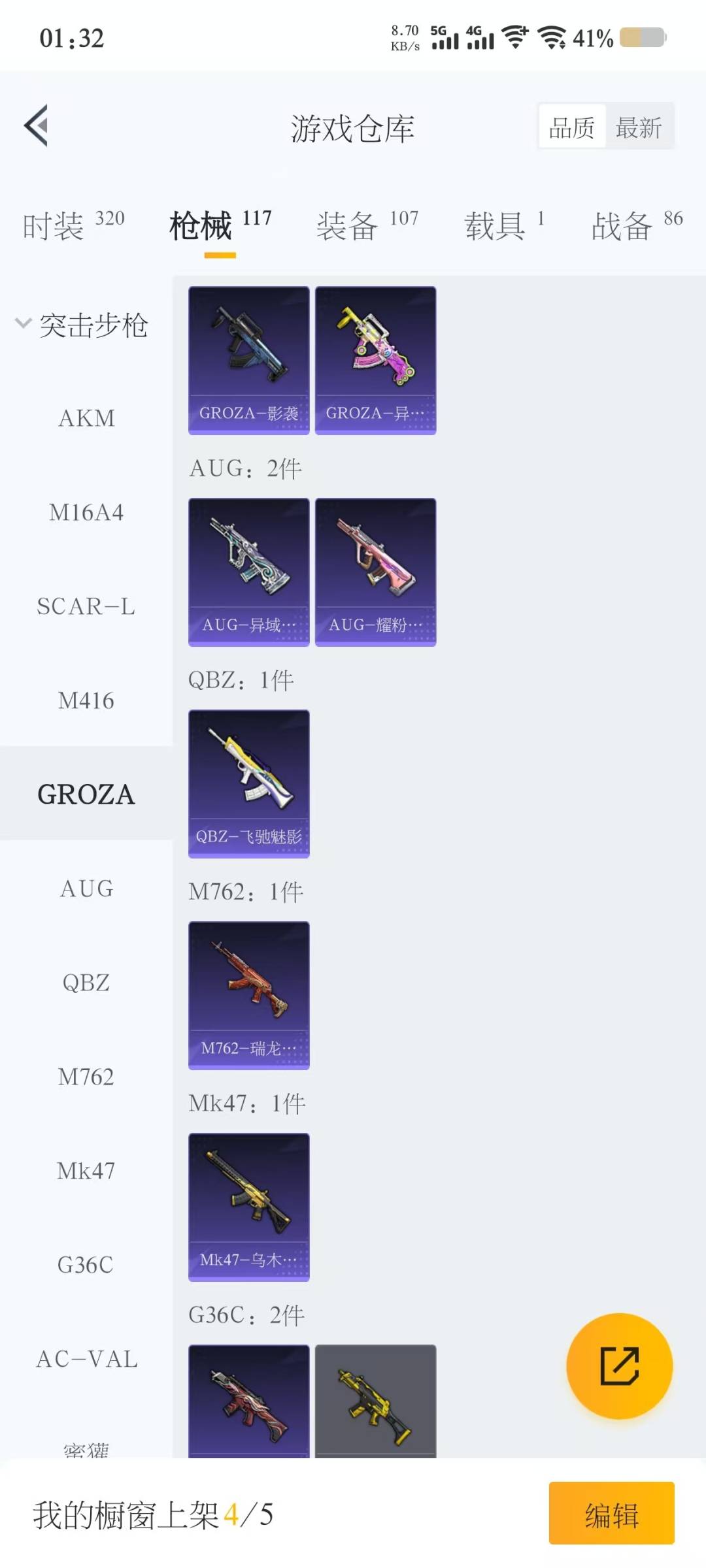Viewport: 706px width, 1568px height.
Task: Open the M762-瑞龙 skin tile
Action: (248, 995)
